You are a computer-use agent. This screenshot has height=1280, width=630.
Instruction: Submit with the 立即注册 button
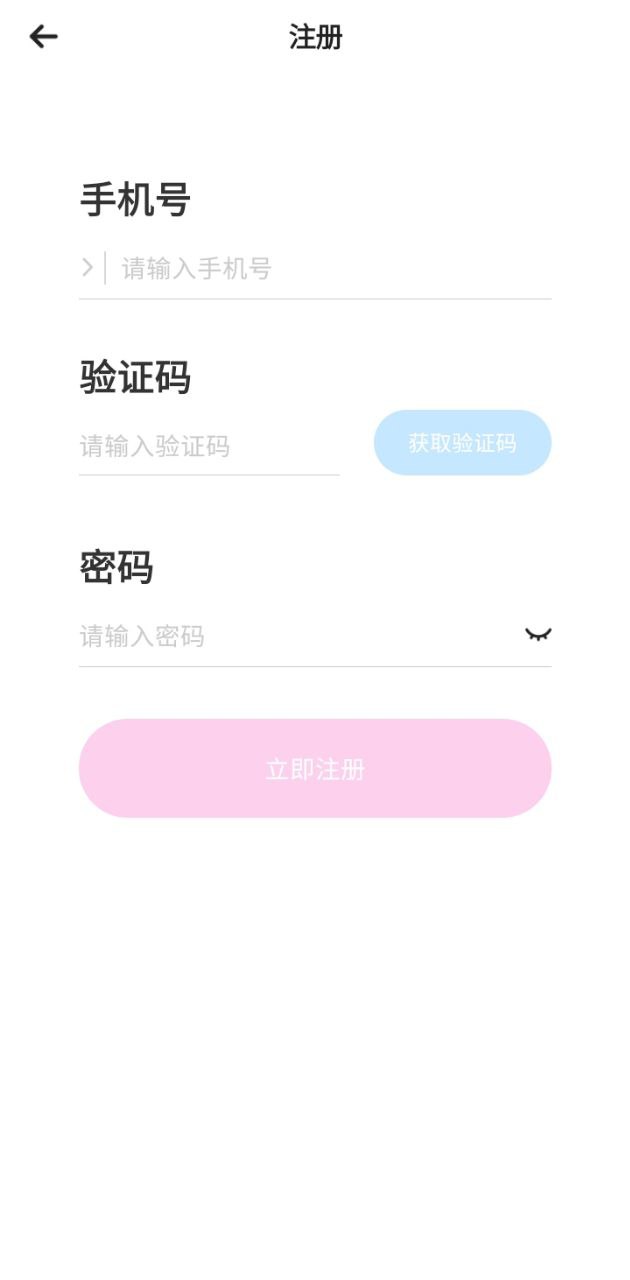pos(315,768)
